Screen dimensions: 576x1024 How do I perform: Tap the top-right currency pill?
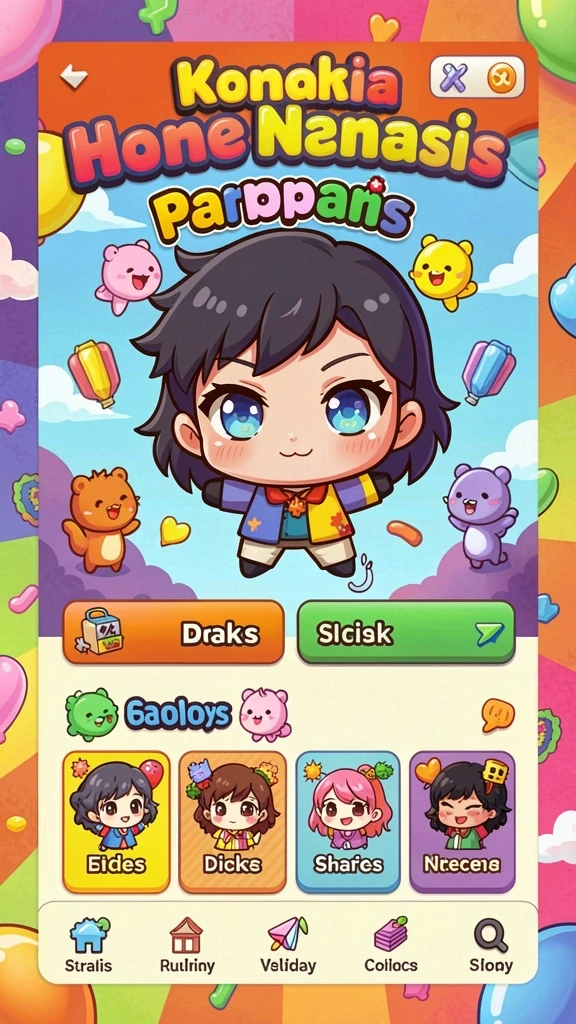477,78
